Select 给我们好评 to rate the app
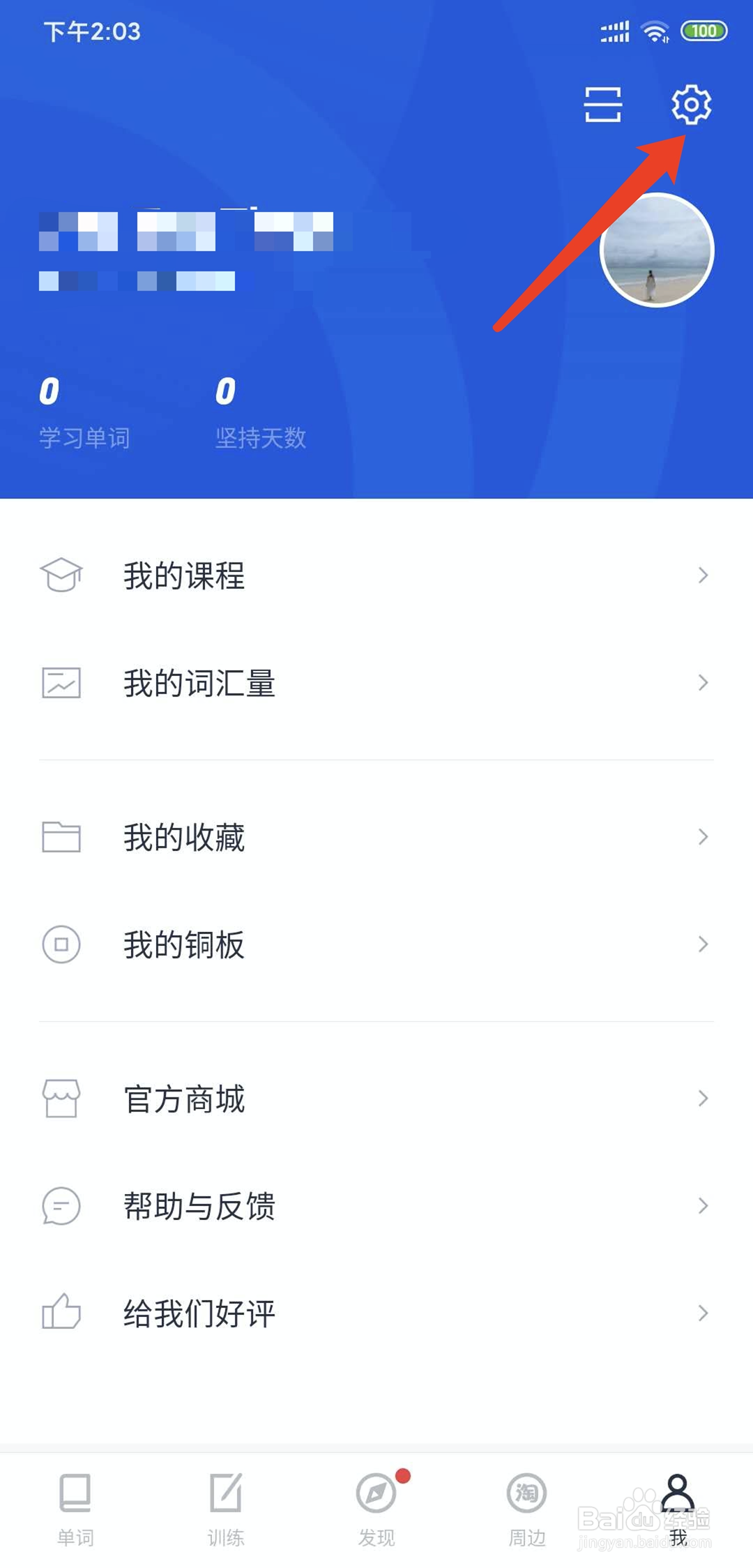Image resolution: width=753 pixels, height=1568 pixels. click(376, 1313)
